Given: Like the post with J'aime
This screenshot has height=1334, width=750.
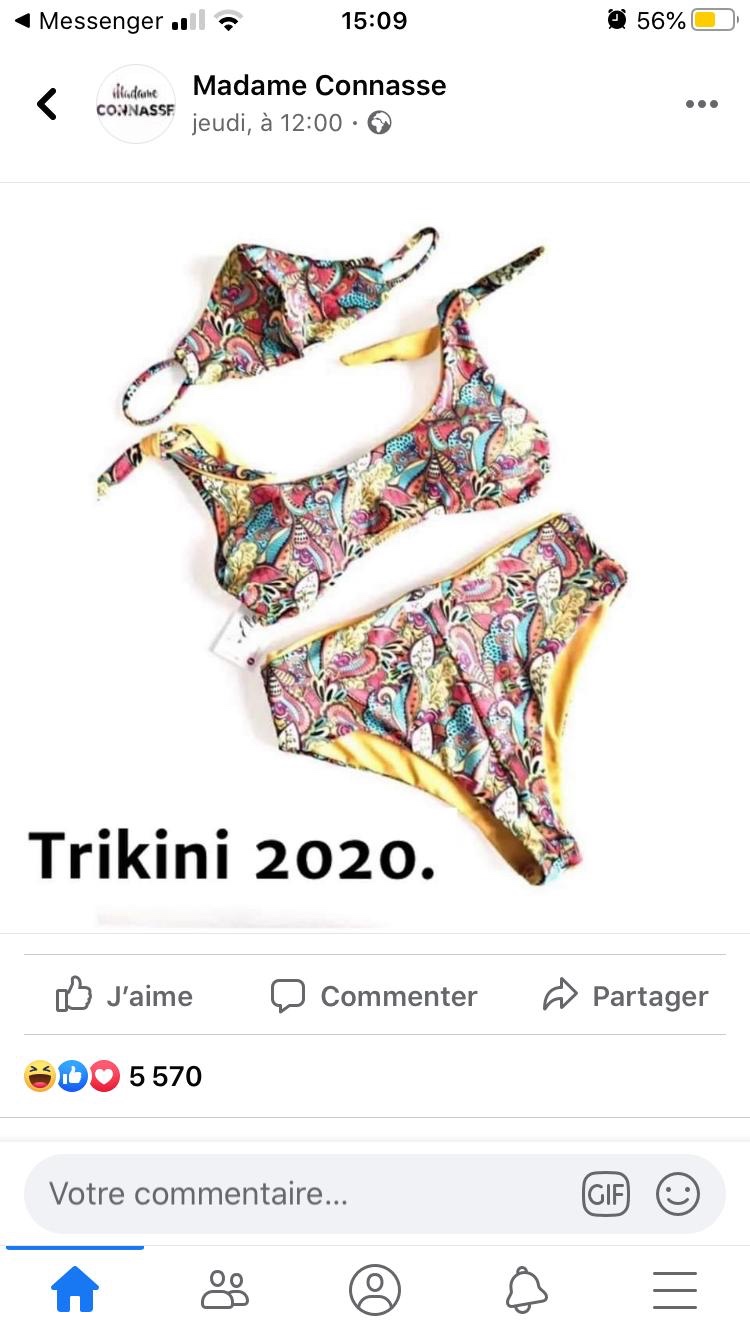Looking at the screenshot, I should [x=125, y=996].
